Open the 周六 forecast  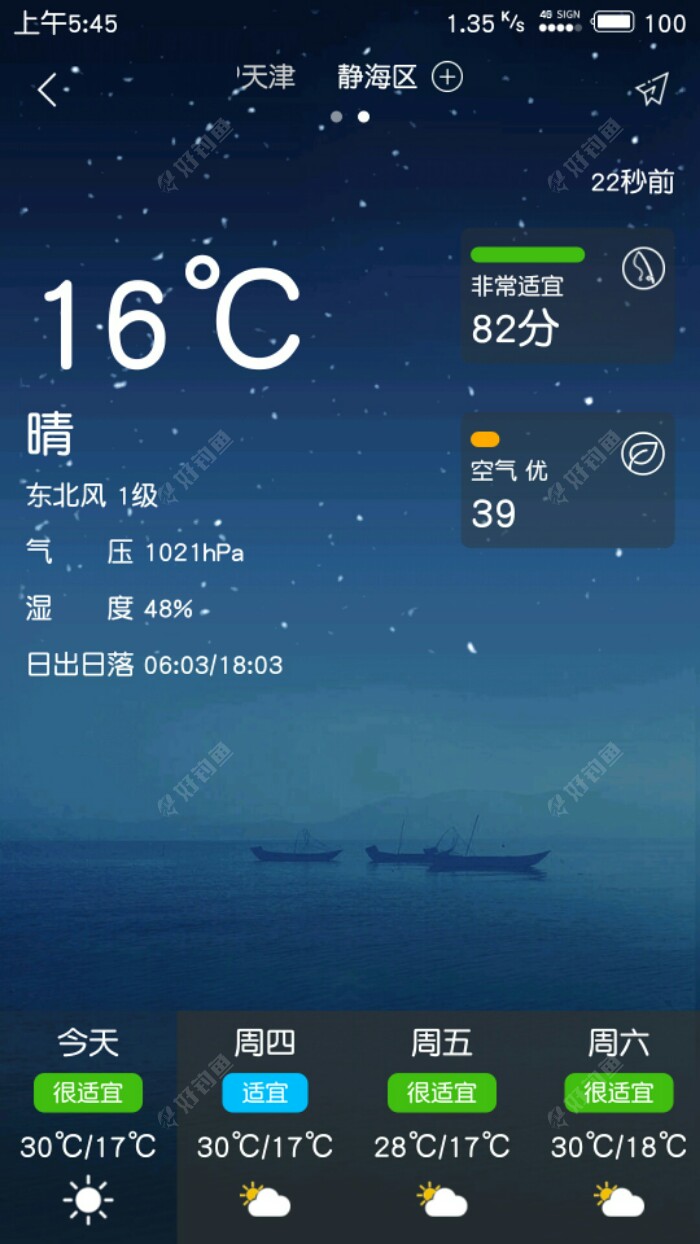pos(618,1125)
